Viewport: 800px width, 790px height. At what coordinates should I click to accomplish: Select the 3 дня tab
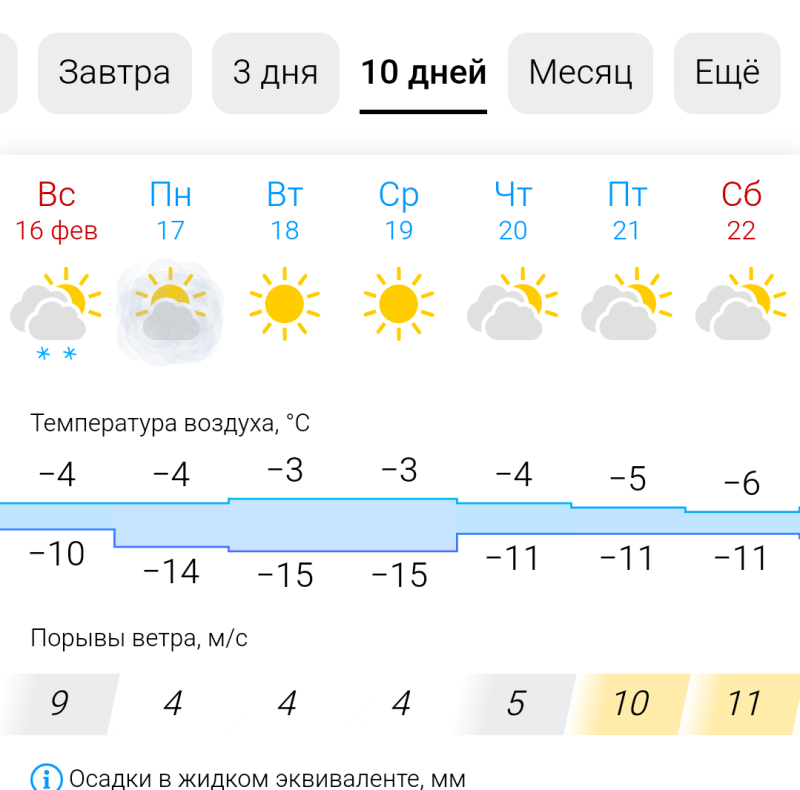(x=275, y=73)
